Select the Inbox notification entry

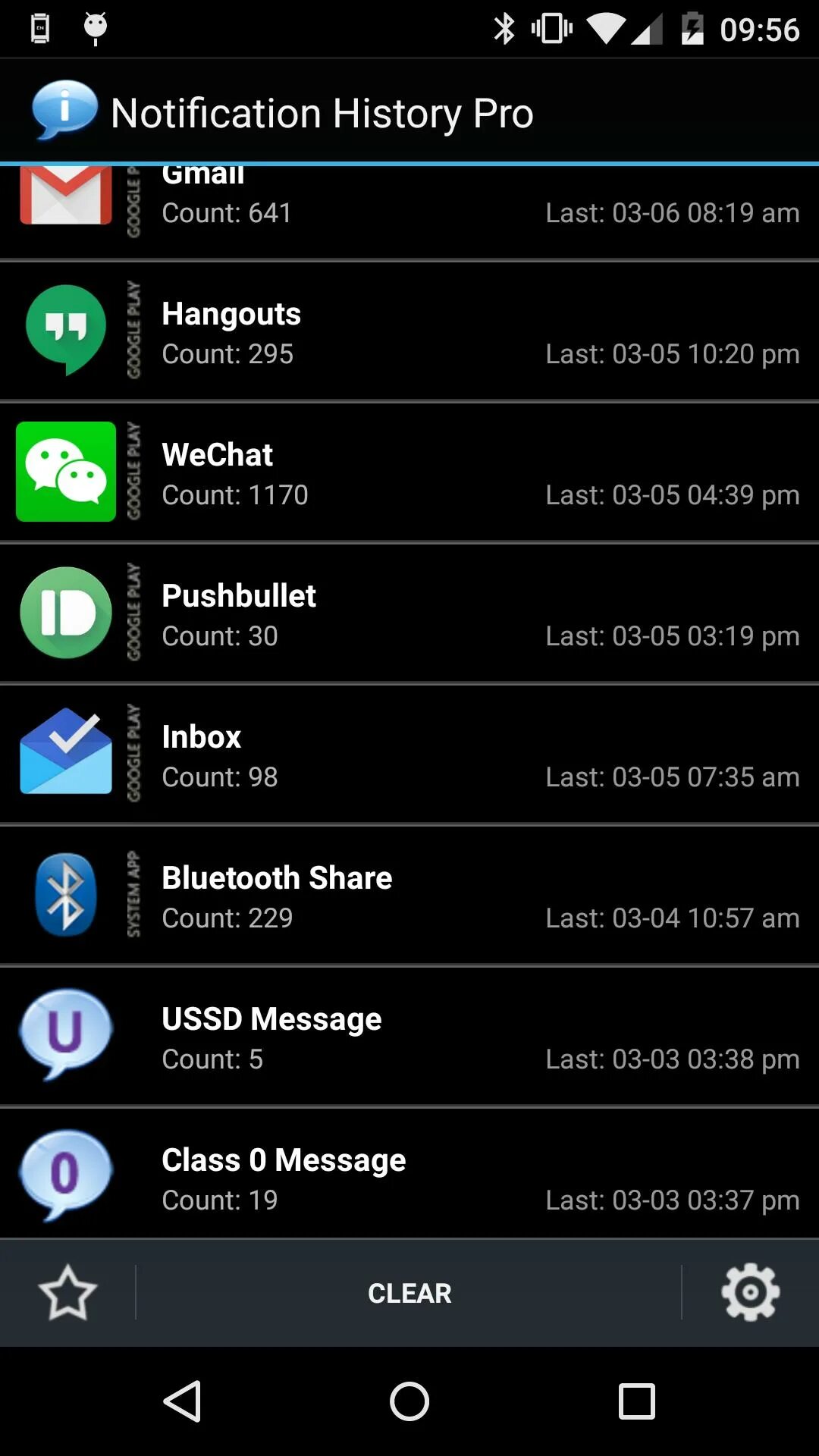coord(409,755)
